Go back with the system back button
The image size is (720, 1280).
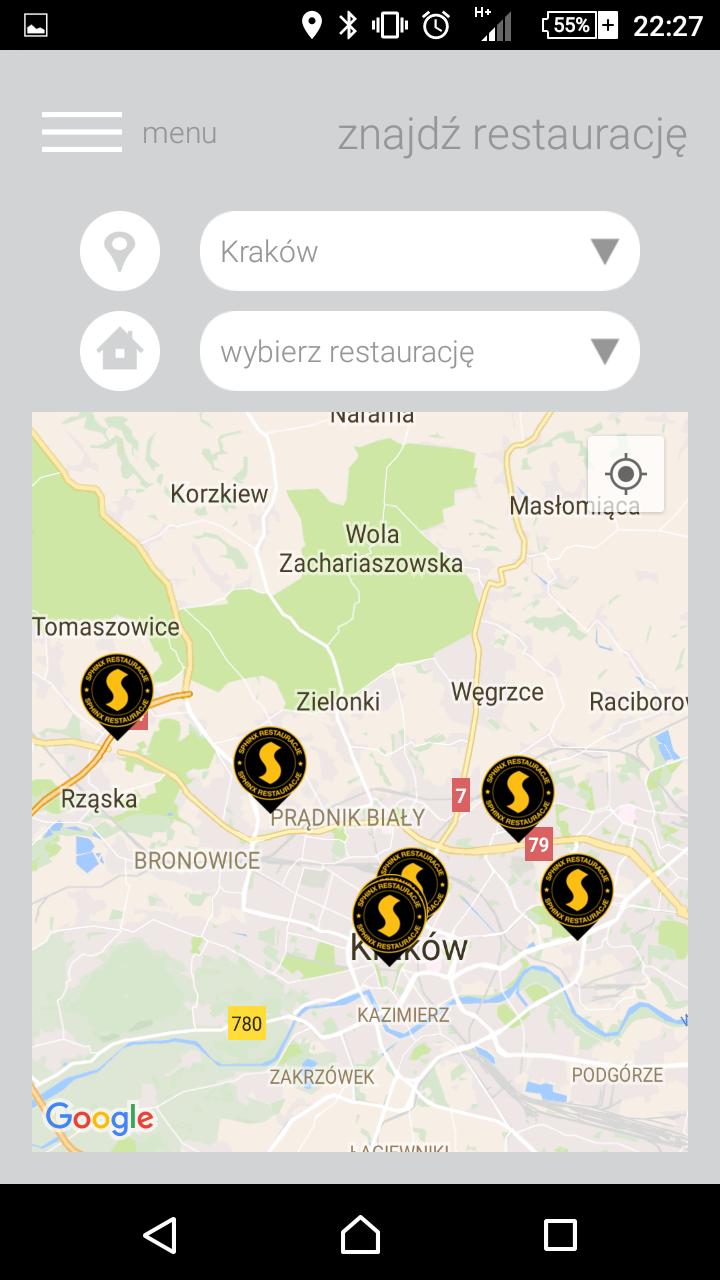coord(160,1235)
